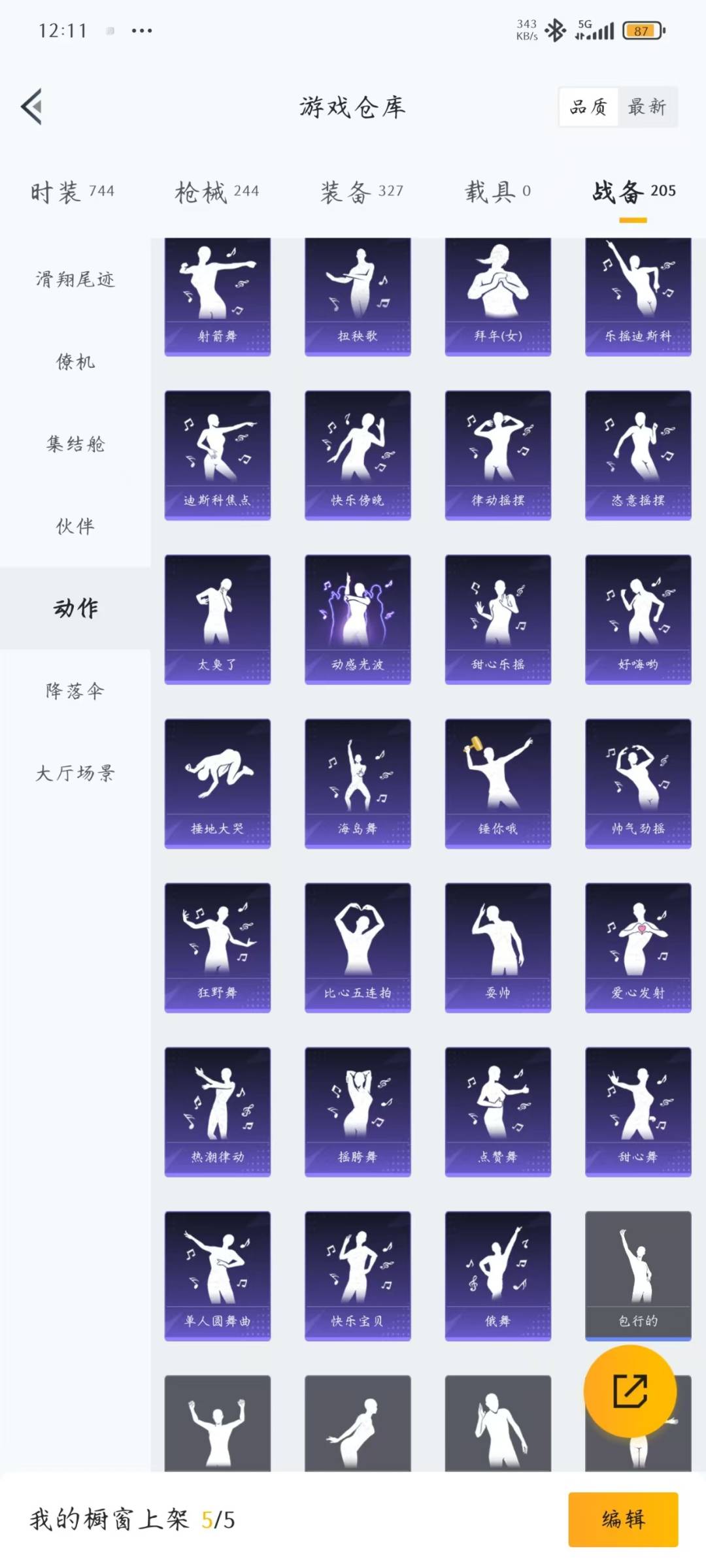Pick the 比心五连拍 heart emote icon
Screen dimensions: 706x1568
(358, 944)
